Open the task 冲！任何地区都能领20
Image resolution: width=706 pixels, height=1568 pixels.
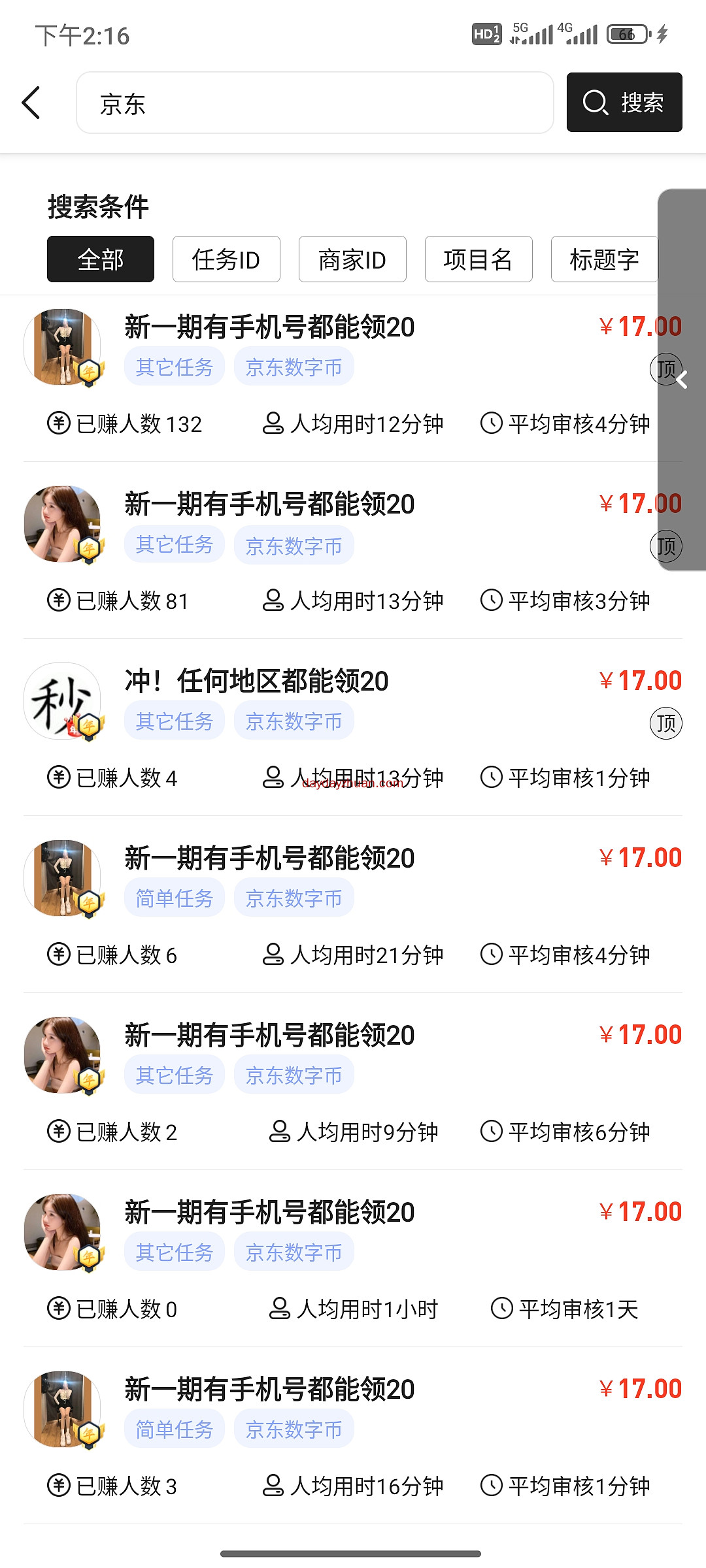click(x=257, y=681)
